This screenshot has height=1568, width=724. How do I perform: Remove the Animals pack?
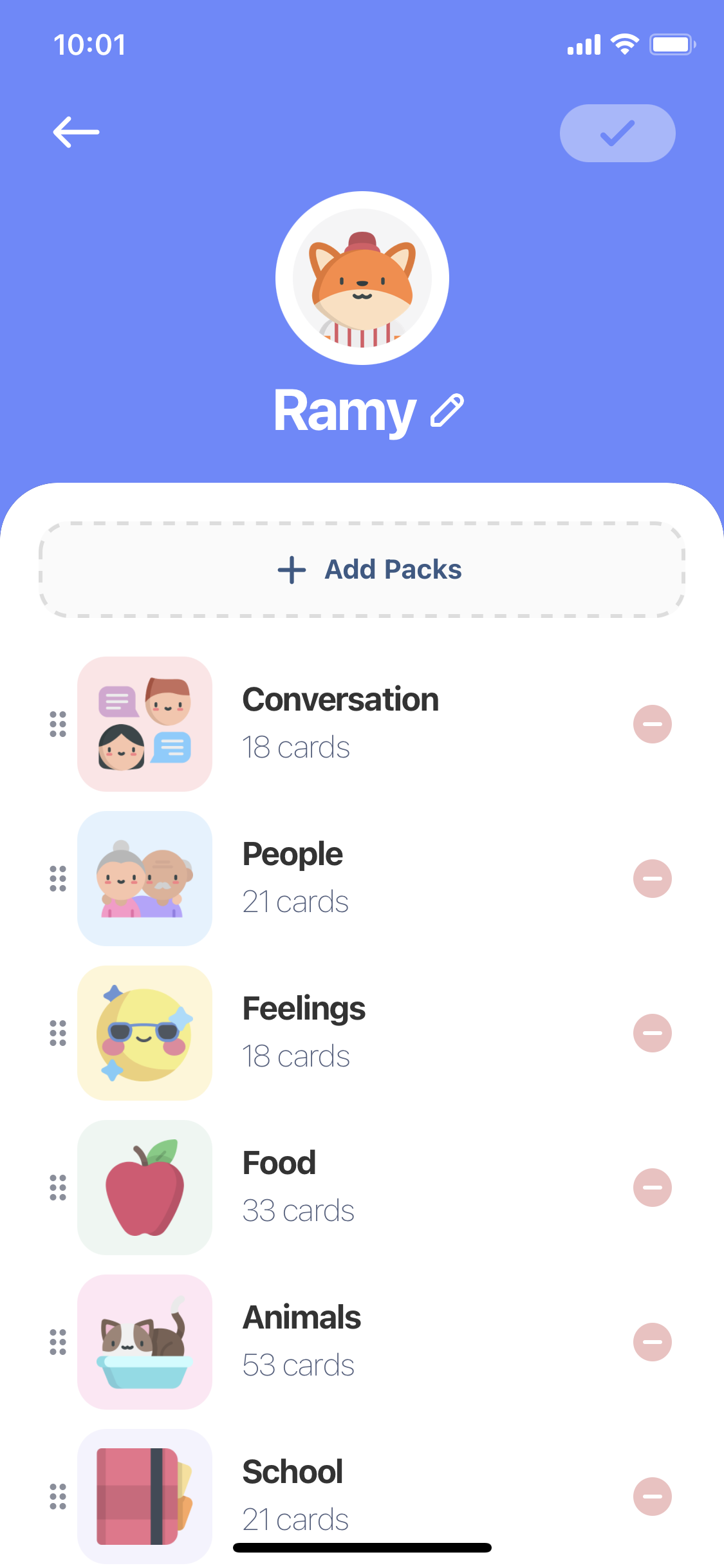653,1341
